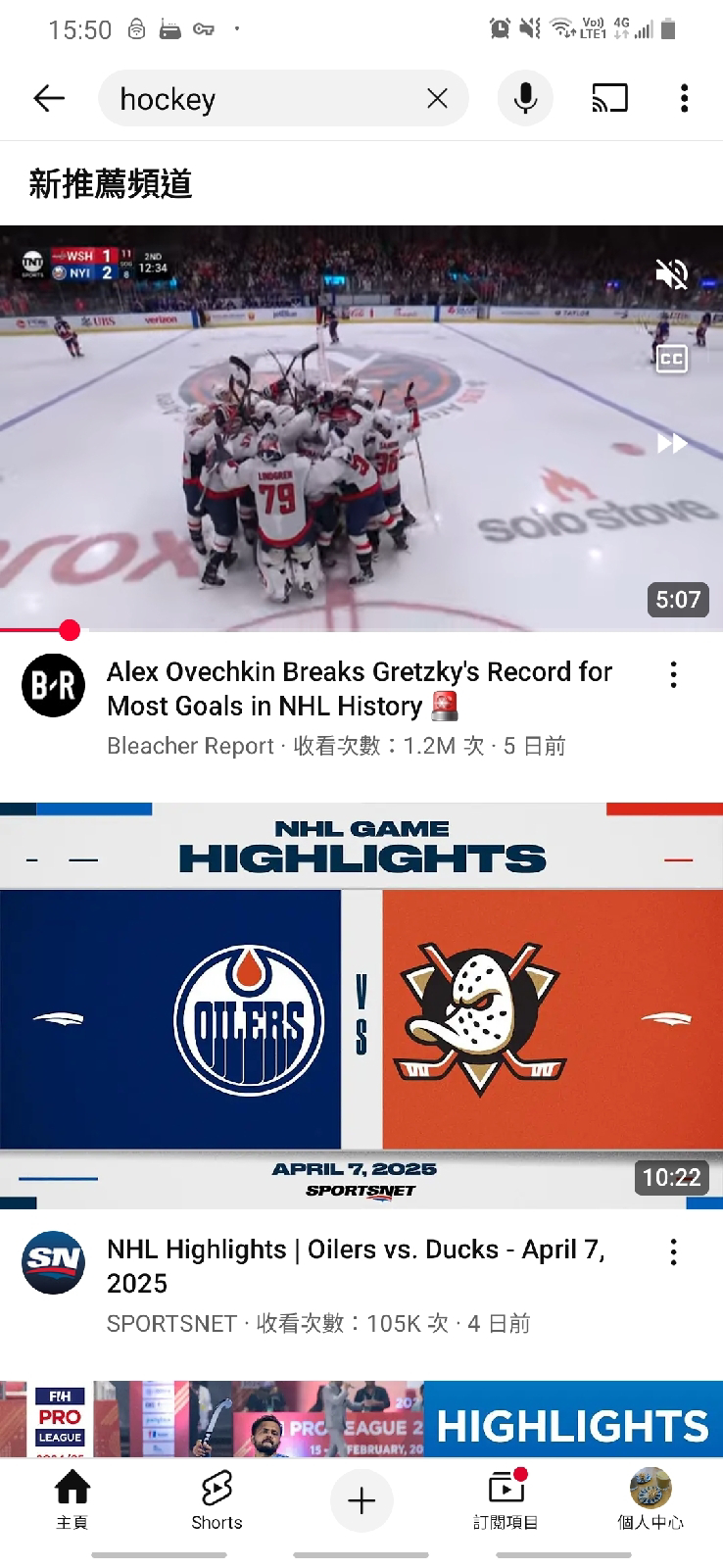This screenshot has width=723, height=1568.
Task: Open options for Oilers vs. Ducks video
Action: tap(673, 1251)
